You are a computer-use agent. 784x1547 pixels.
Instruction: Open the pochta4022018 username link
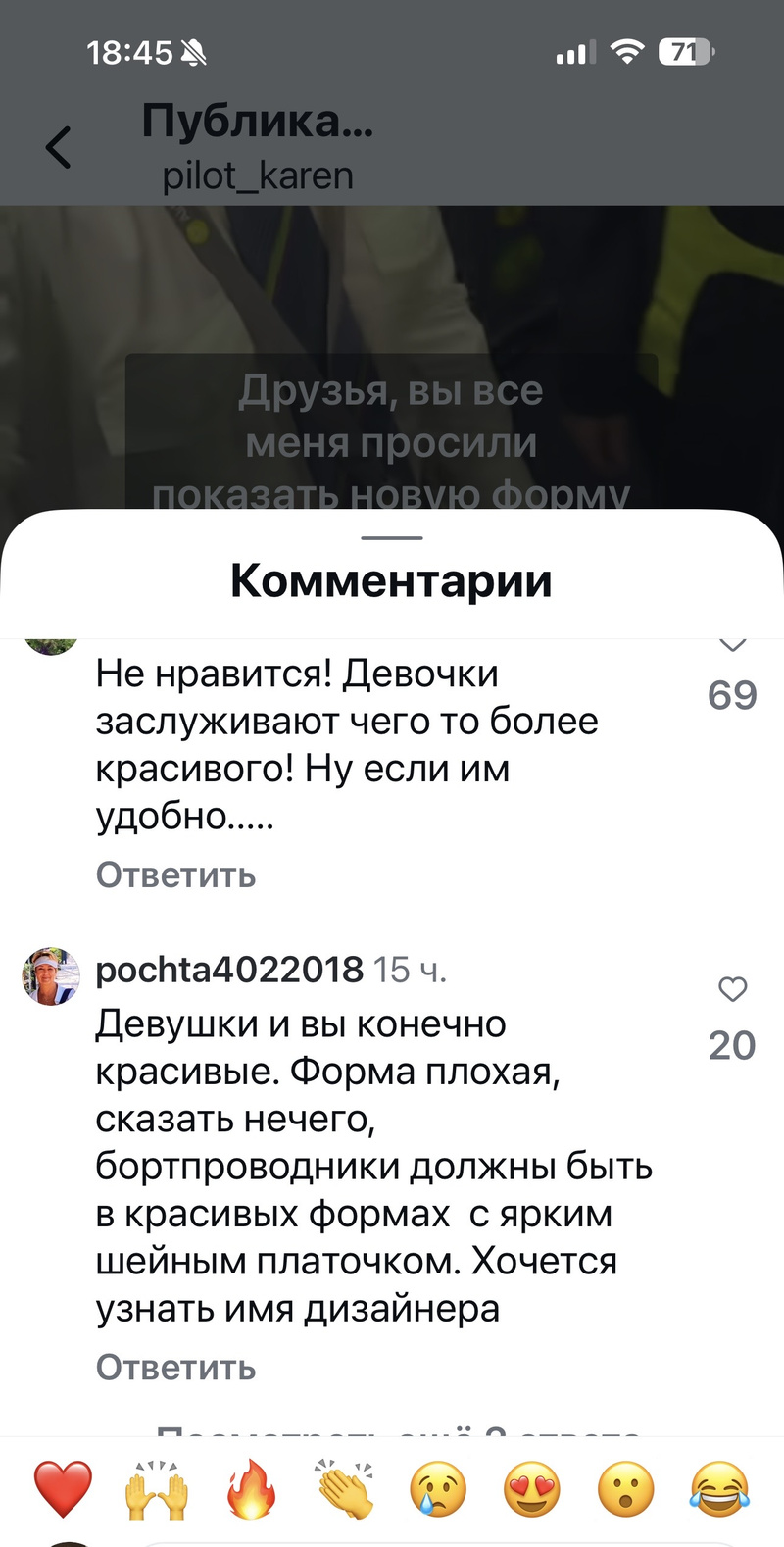229,970
